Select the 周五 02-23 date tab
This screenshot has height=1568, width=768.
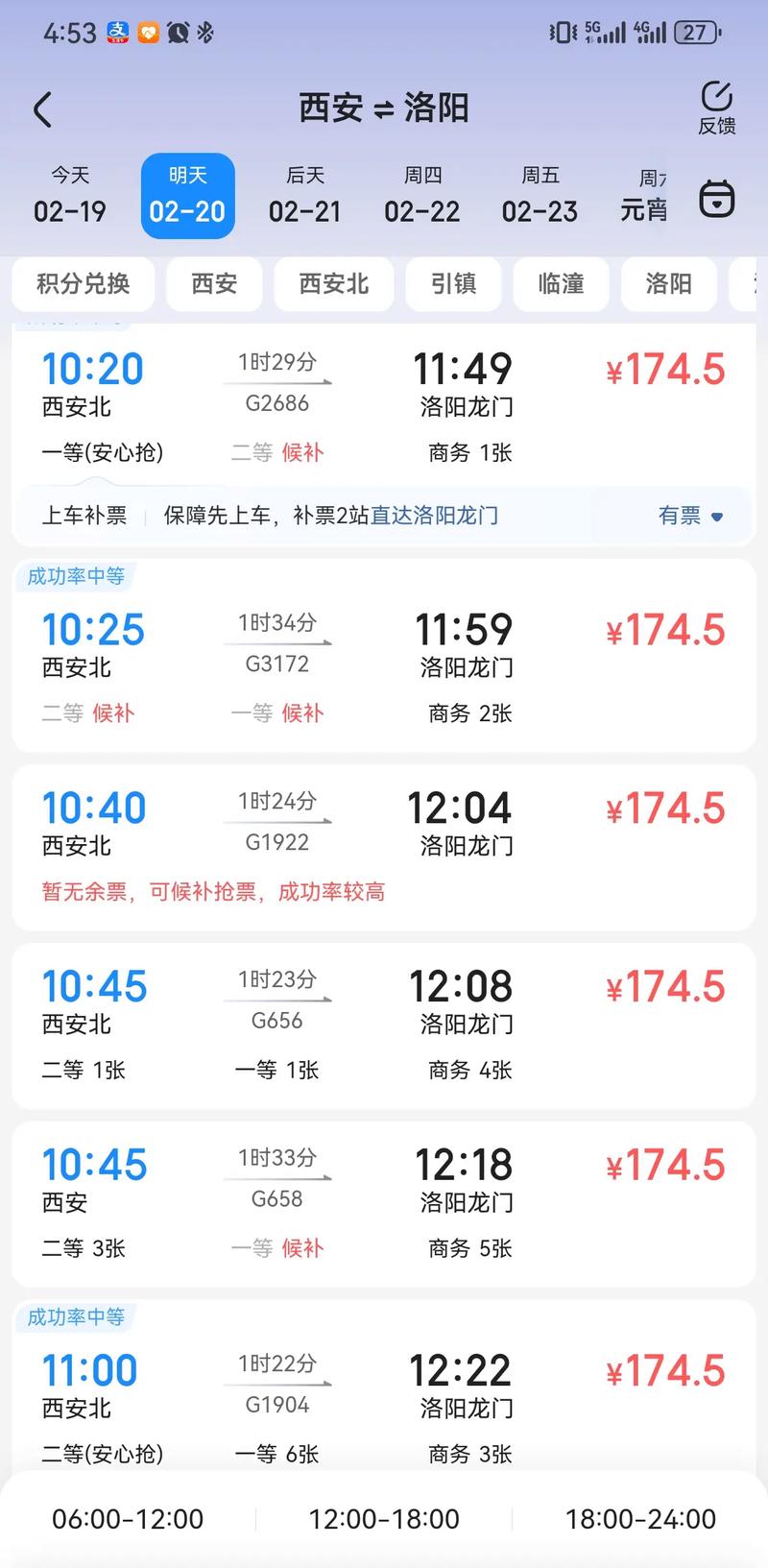click(x=540, y=195)
